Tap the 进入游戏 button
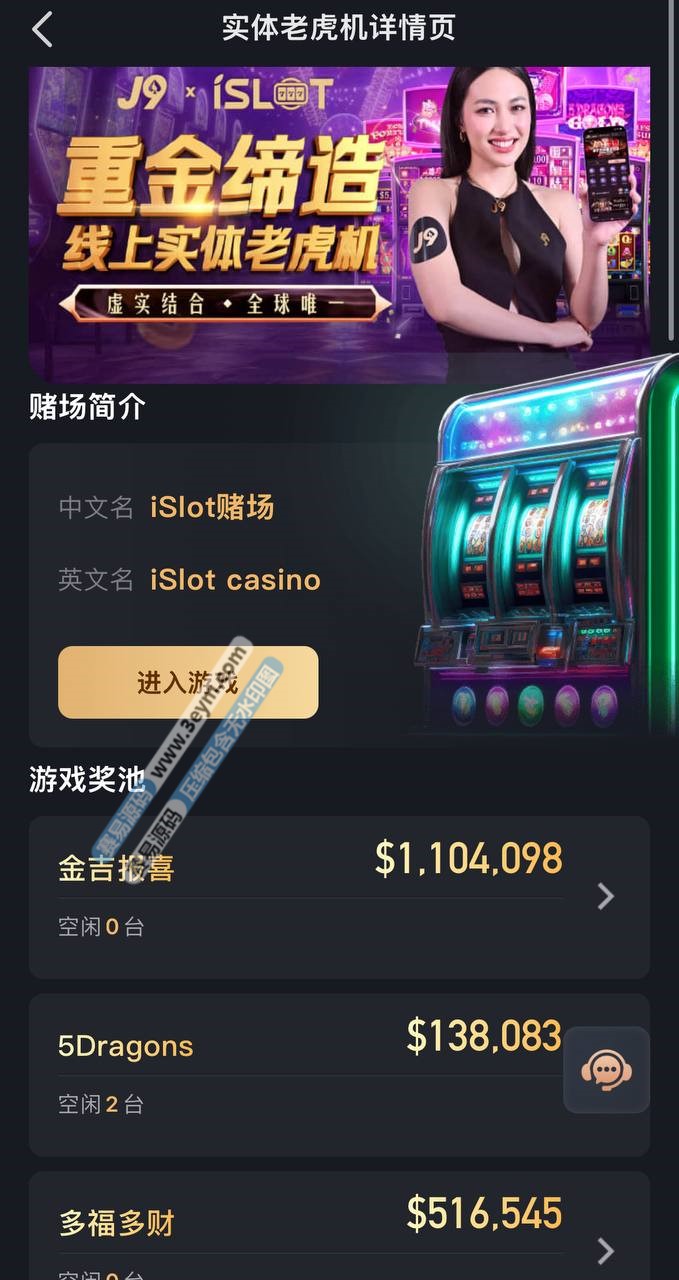 pos(188,682)
